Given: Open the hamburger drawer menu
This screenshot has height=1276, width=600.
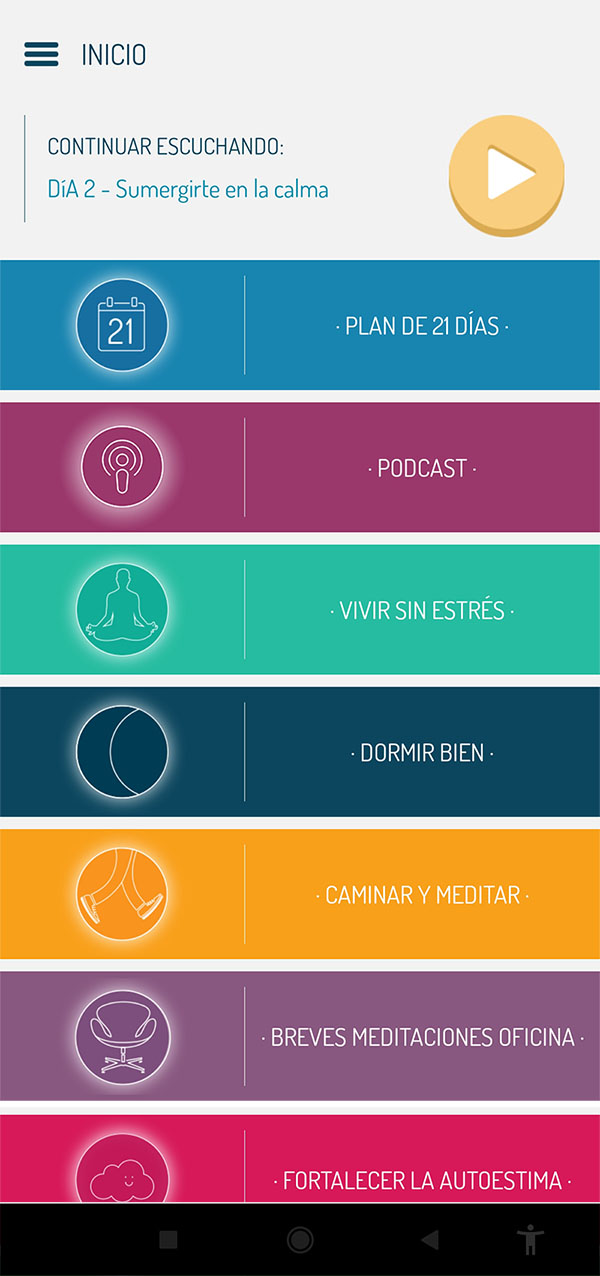Looking at the screenshot, I should coord(41,54).
